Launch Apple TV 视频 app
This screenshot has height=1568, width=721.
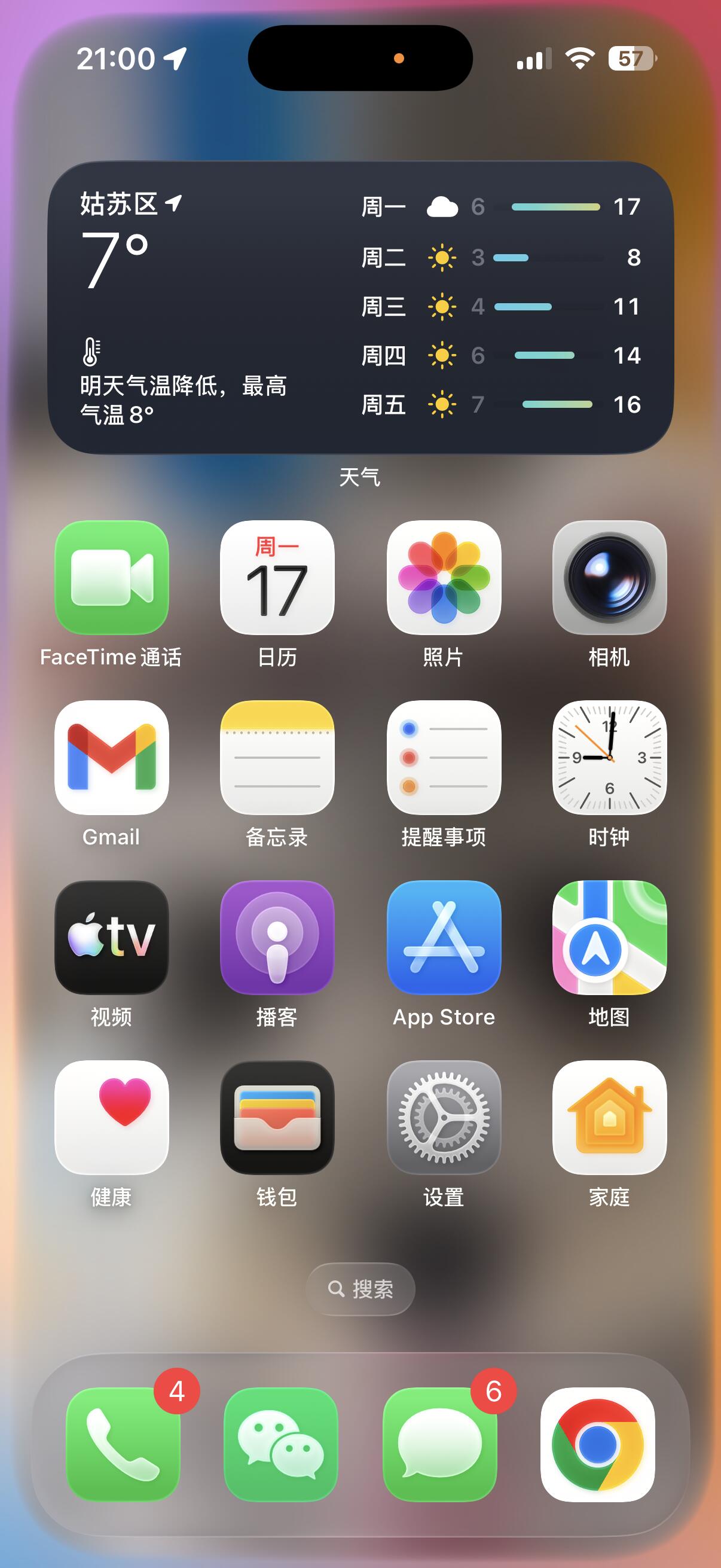(x=111, y=938)
